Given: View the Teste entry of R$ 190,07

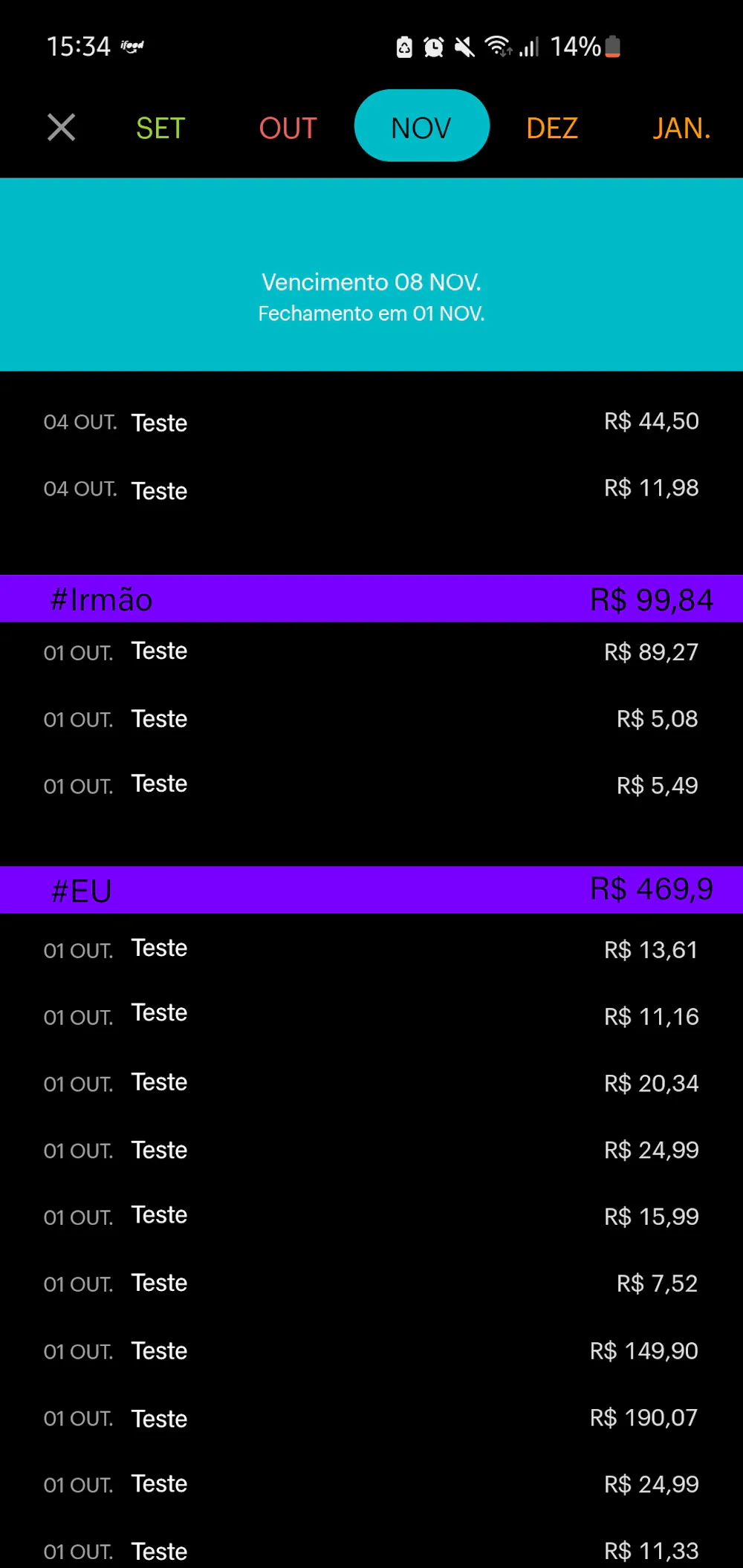Looking at the screenshot, I should pos(371,1418).
